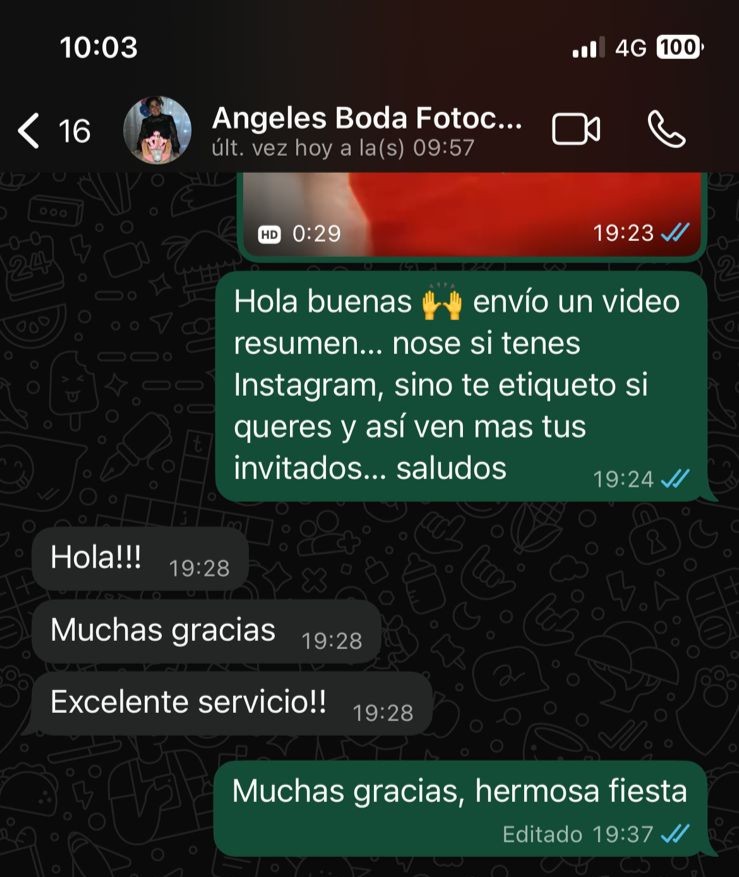Tap the 100 battery indicator
Viewport: 739px width, 877px height.
tap(679, 44)
